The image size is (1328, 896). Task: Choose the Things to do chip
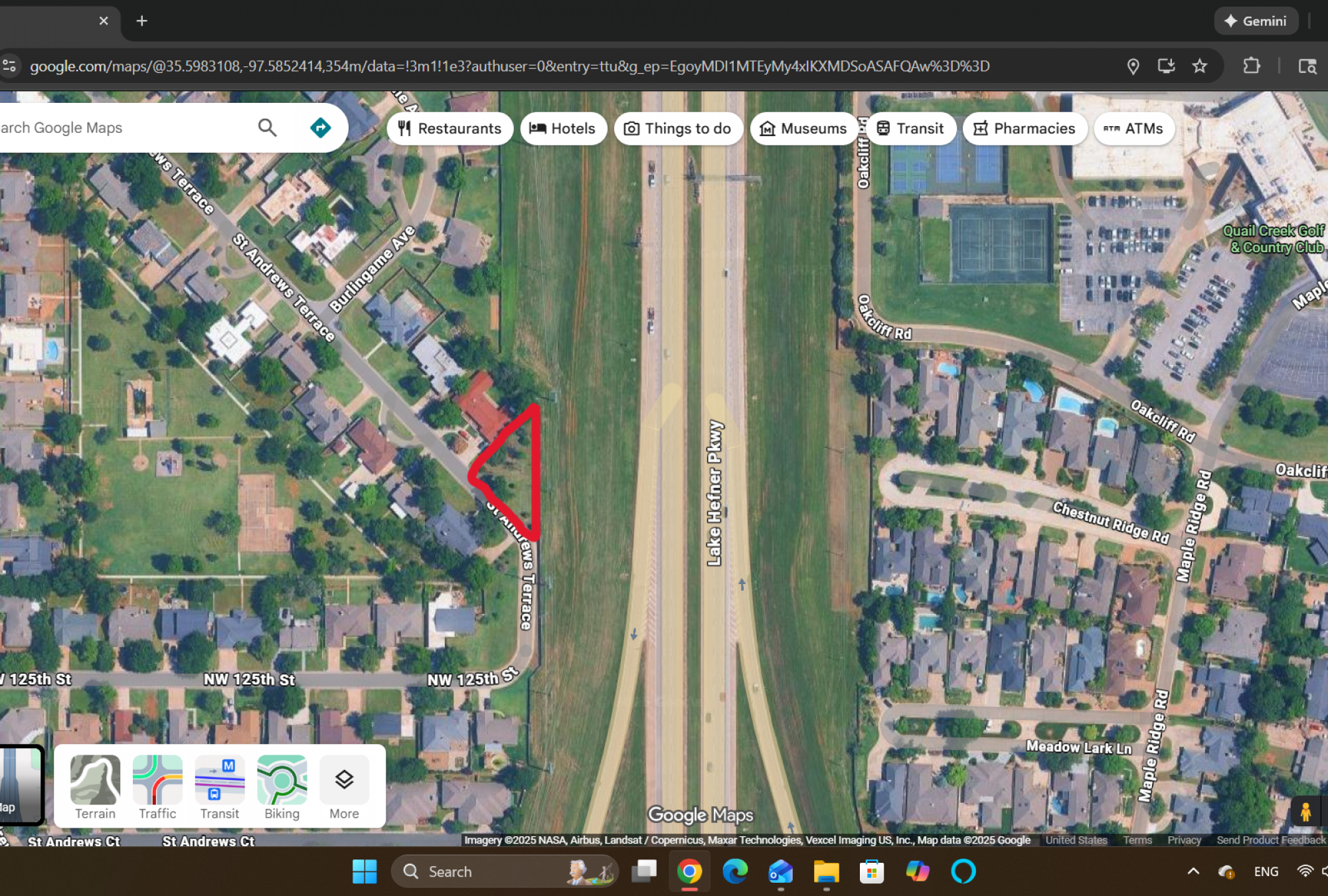[678, 129]
